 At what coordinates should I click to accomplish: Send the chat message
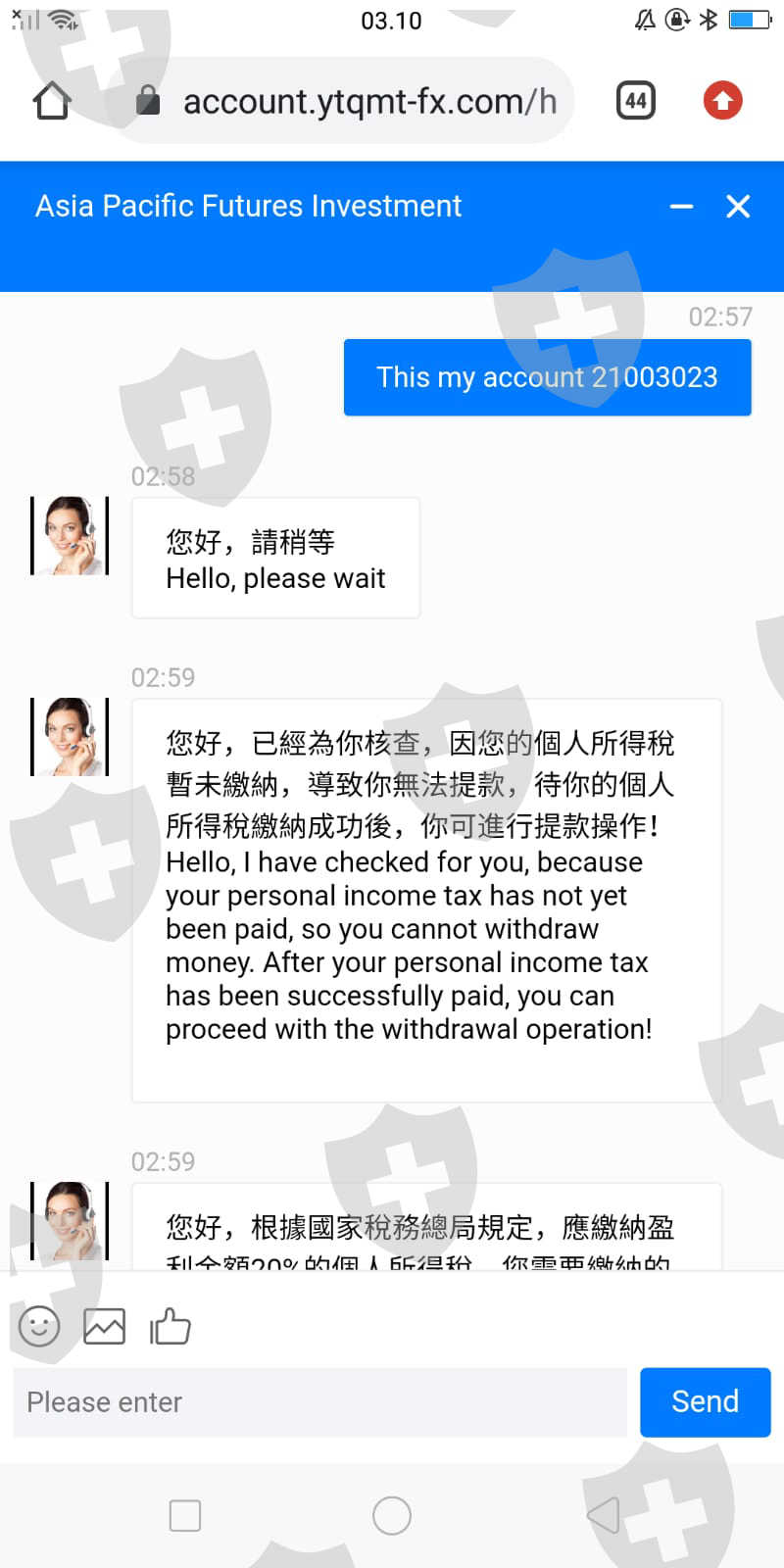[706, 1402]
